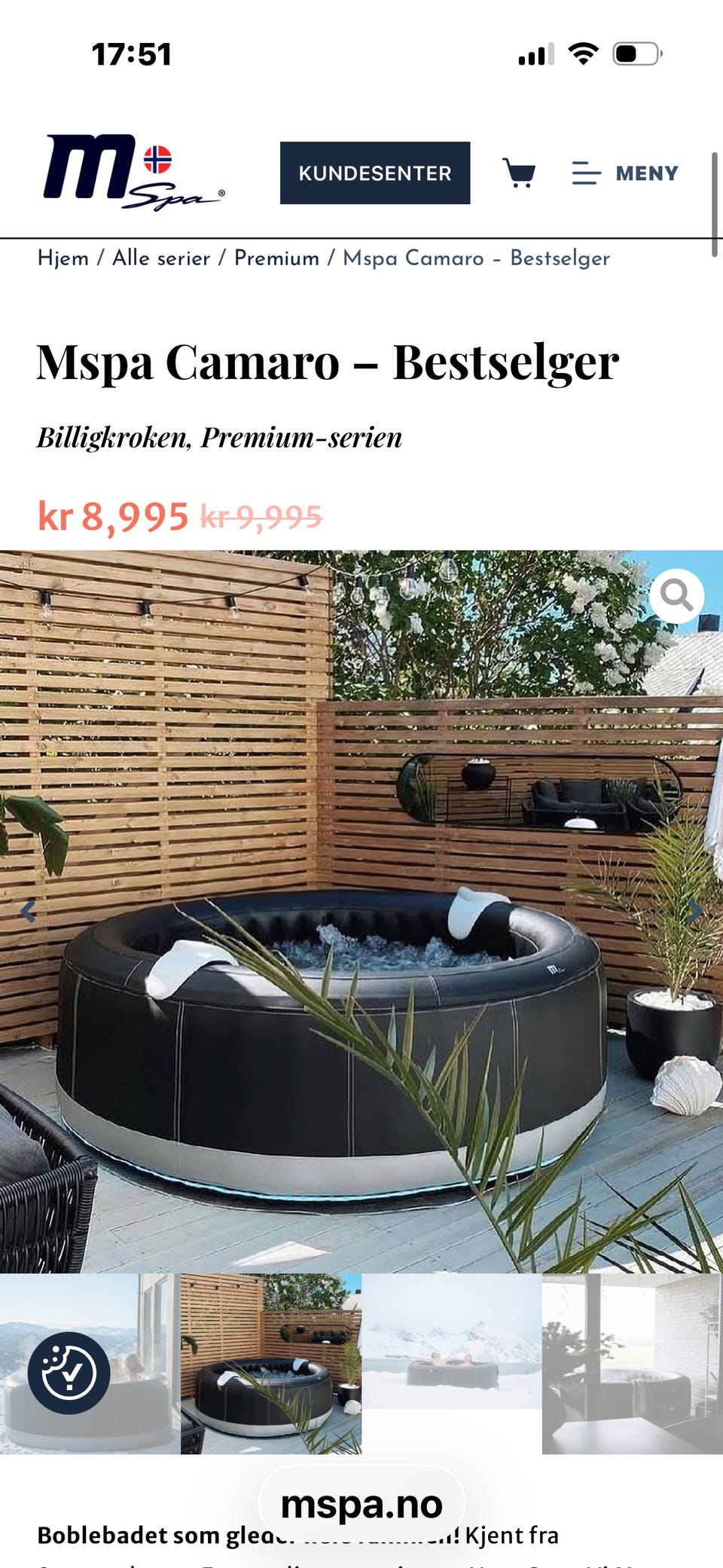Screen dimensions: 723x1568
Task: Tap the hamburger icon beside MENY
Action: pyautogui.click(x=587, y=173)
